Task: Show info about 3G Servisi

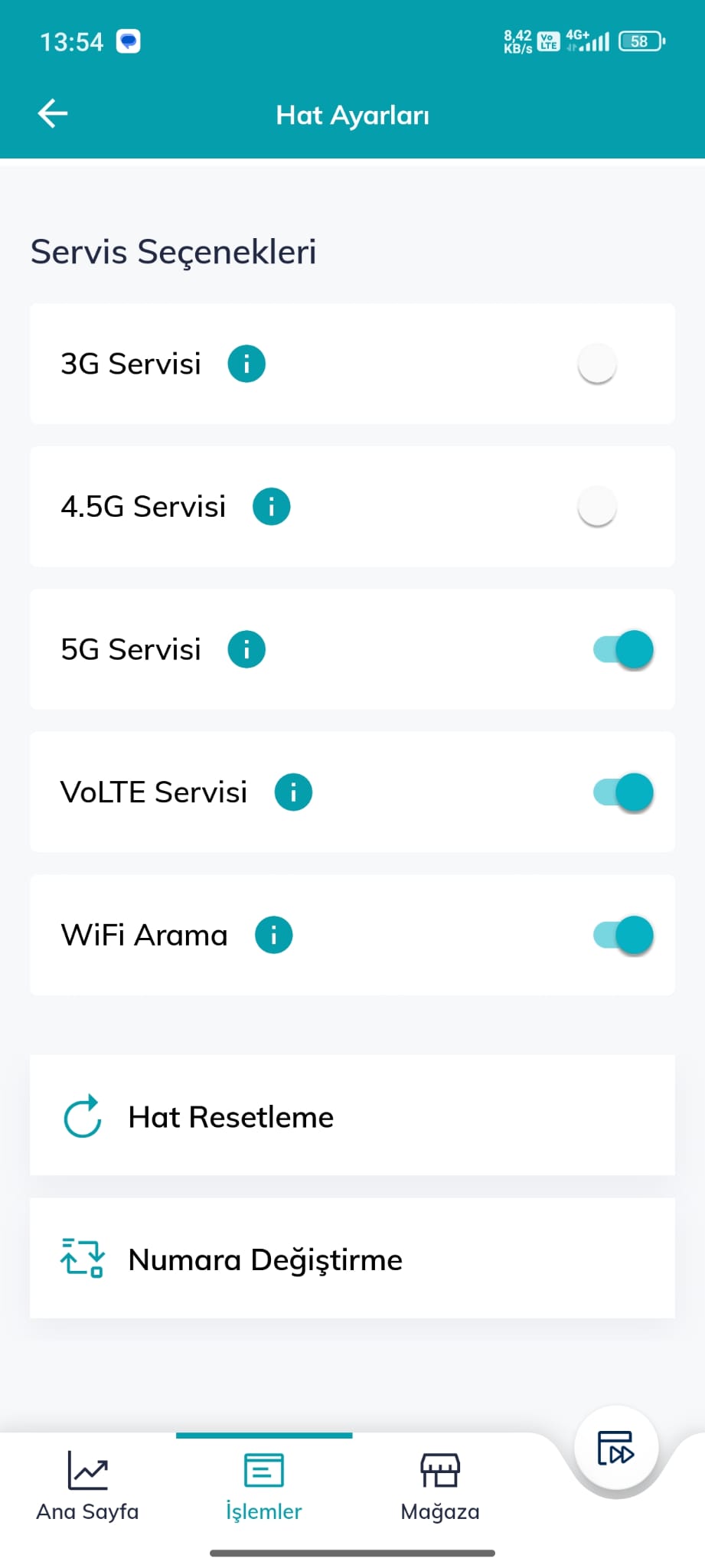Action: point(246,364)
